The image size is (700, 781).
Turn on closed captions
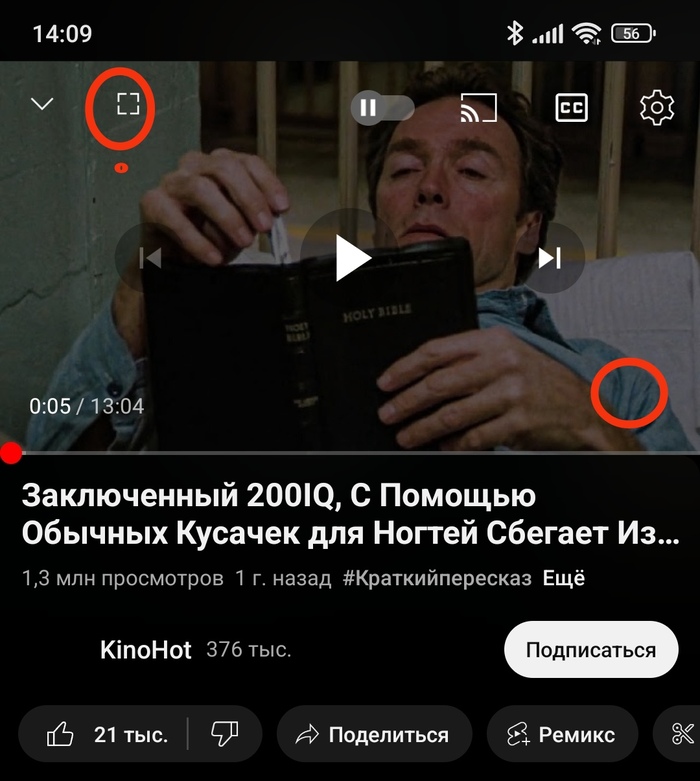pos(571,108)
